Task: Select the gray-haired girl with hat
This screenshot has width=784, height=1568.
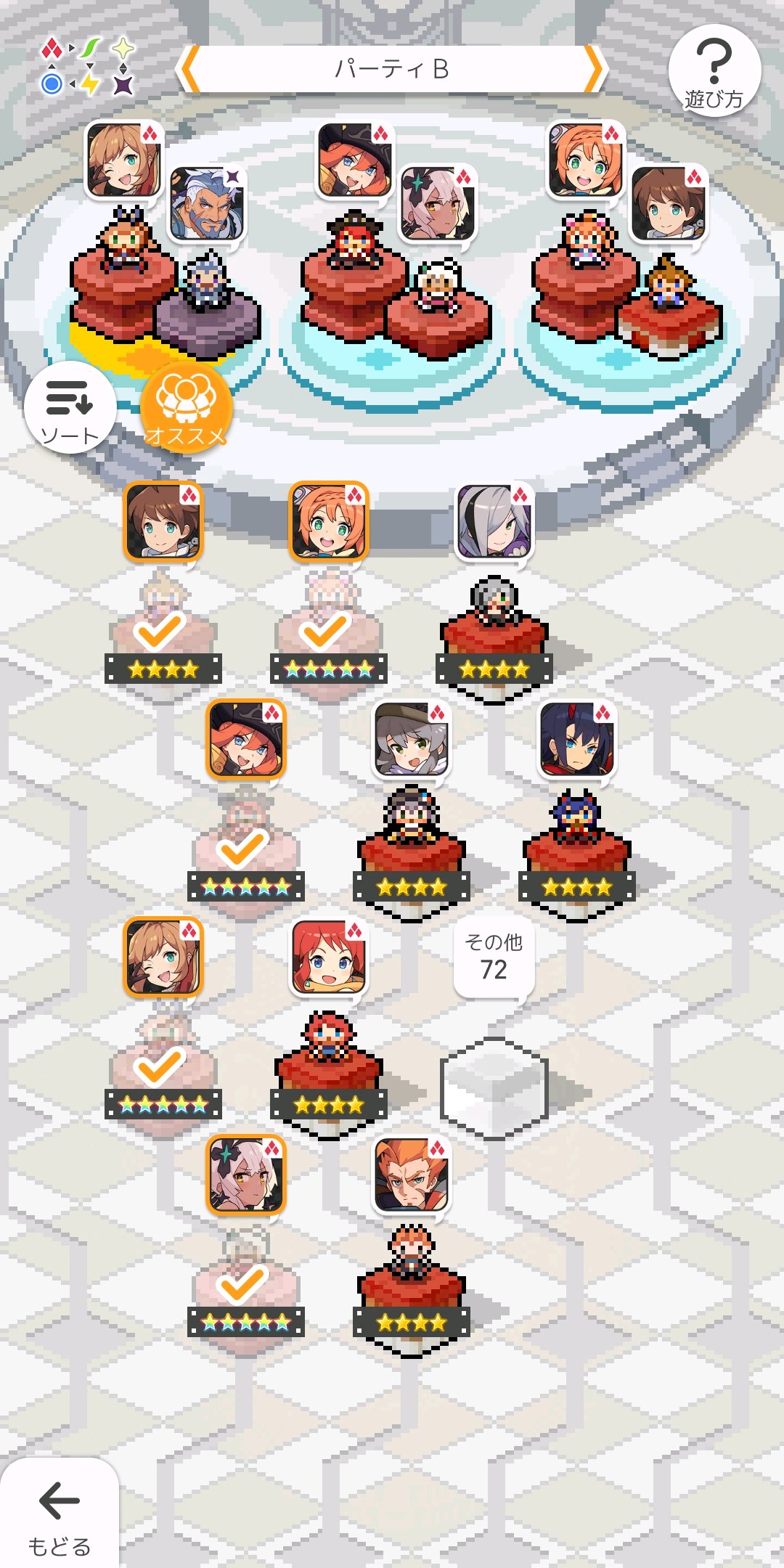Action: (x=411, y=739)
